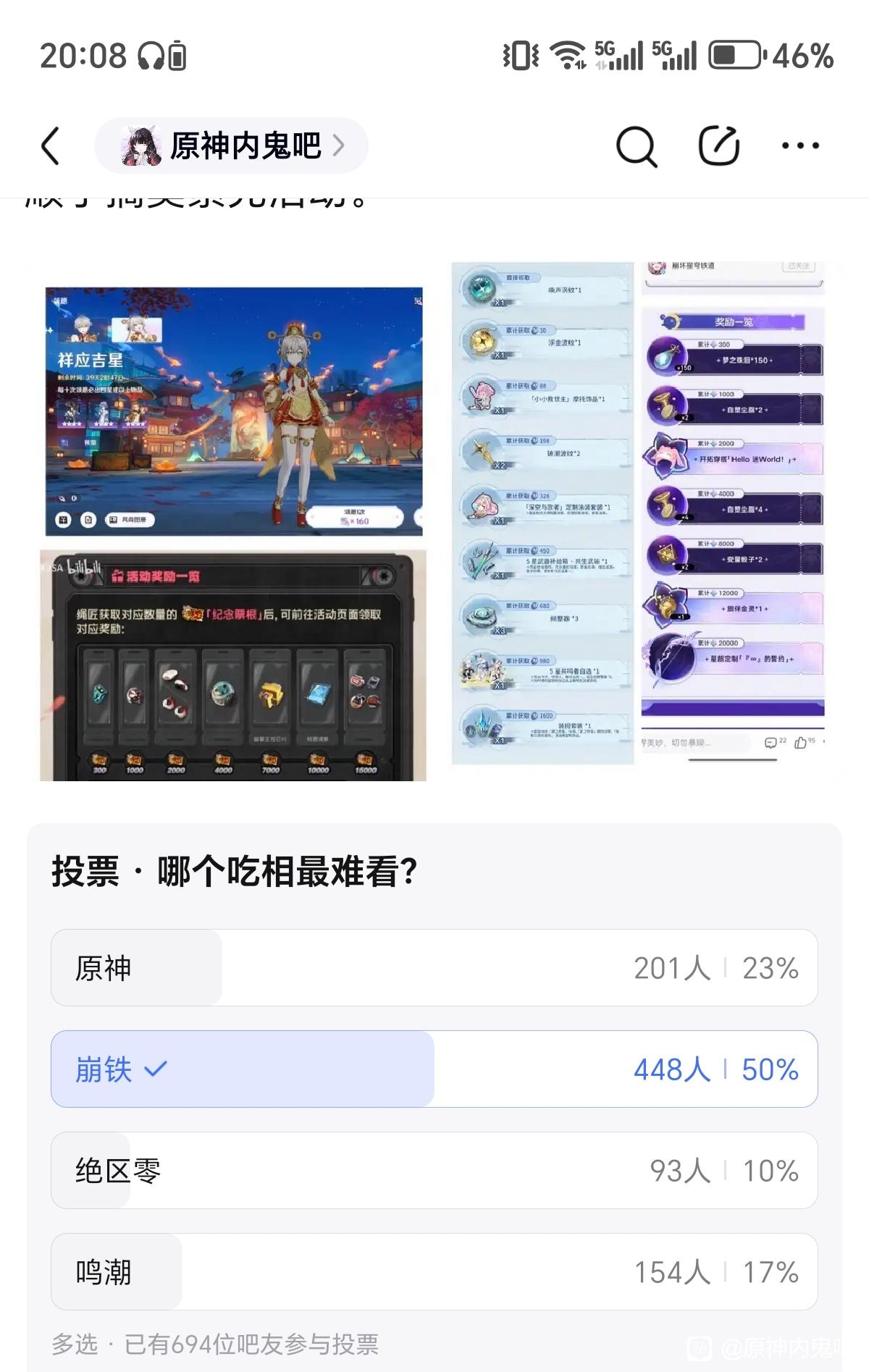The height and width of the screenshot is (1372, 869).
Task: Open the three-dot overflow menu
Action: point(800,146)
